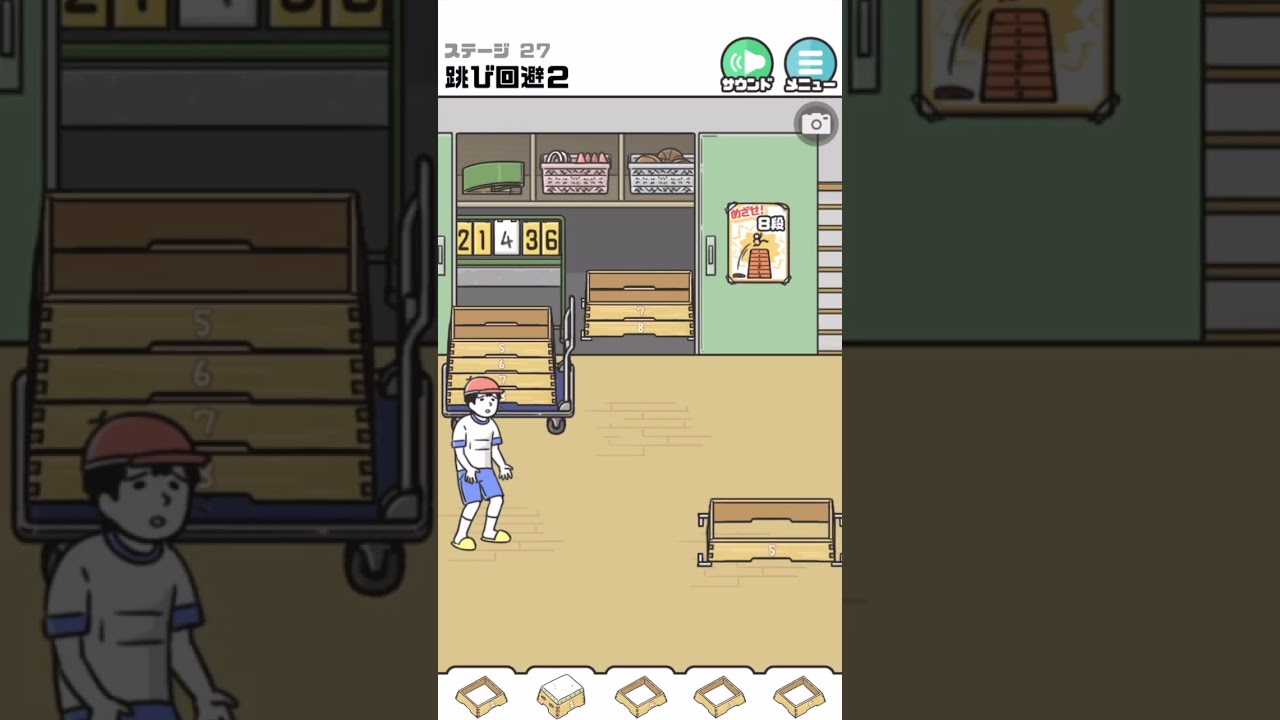Open the blue menu button

pyautogui.click(x=810, y=63)
